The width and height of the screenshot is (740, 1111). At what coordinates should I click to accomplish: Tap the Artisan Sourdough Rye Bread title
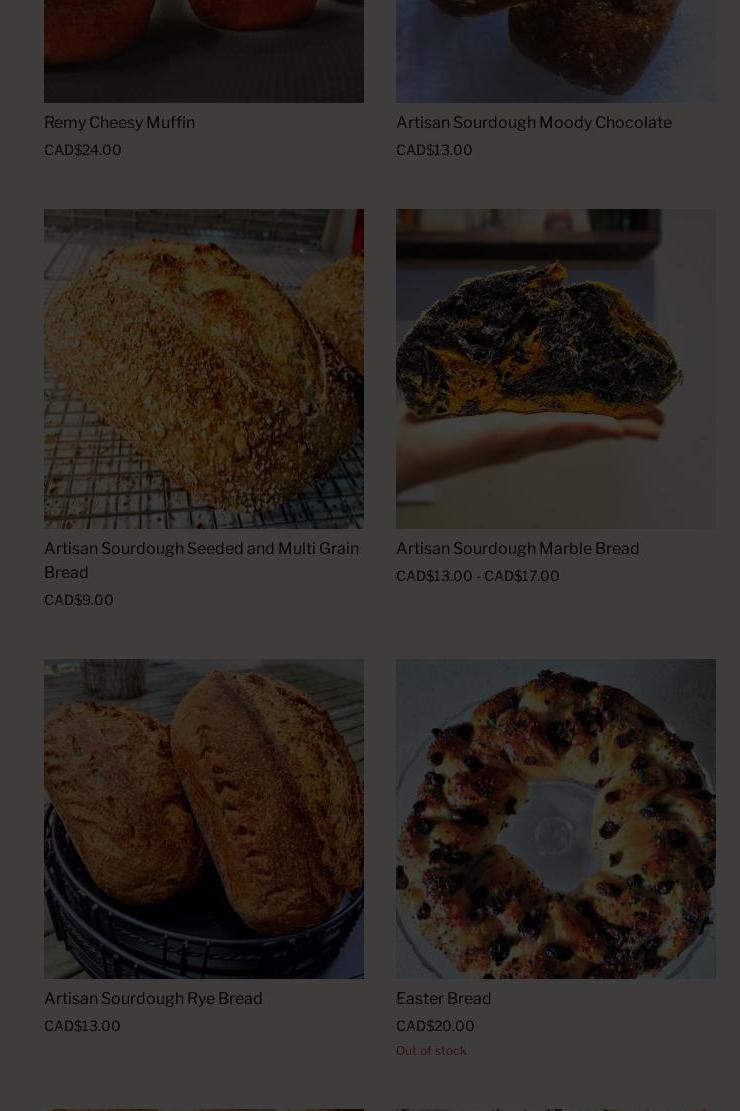[x=153, y=999]
